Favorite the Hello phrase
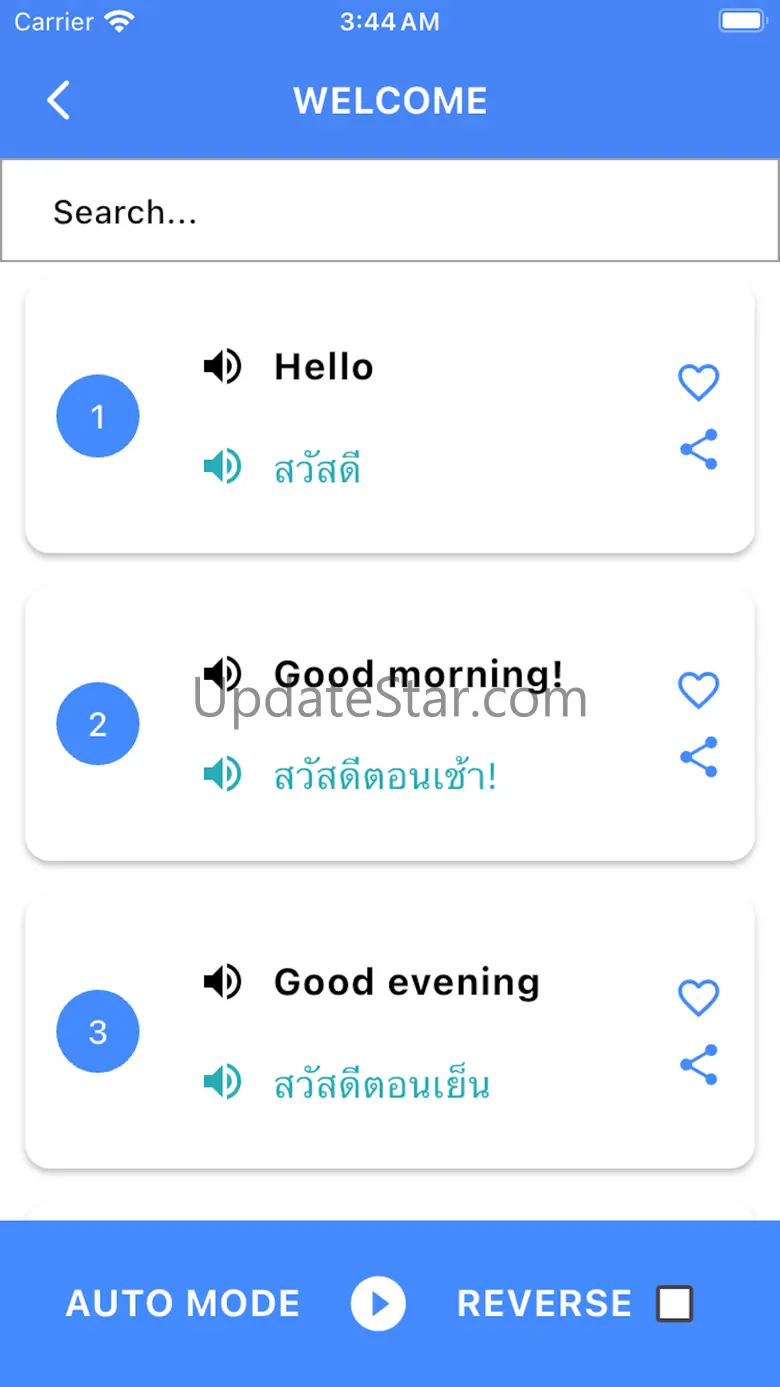This screenshot has height=1387, width=780. coord(698,382)
